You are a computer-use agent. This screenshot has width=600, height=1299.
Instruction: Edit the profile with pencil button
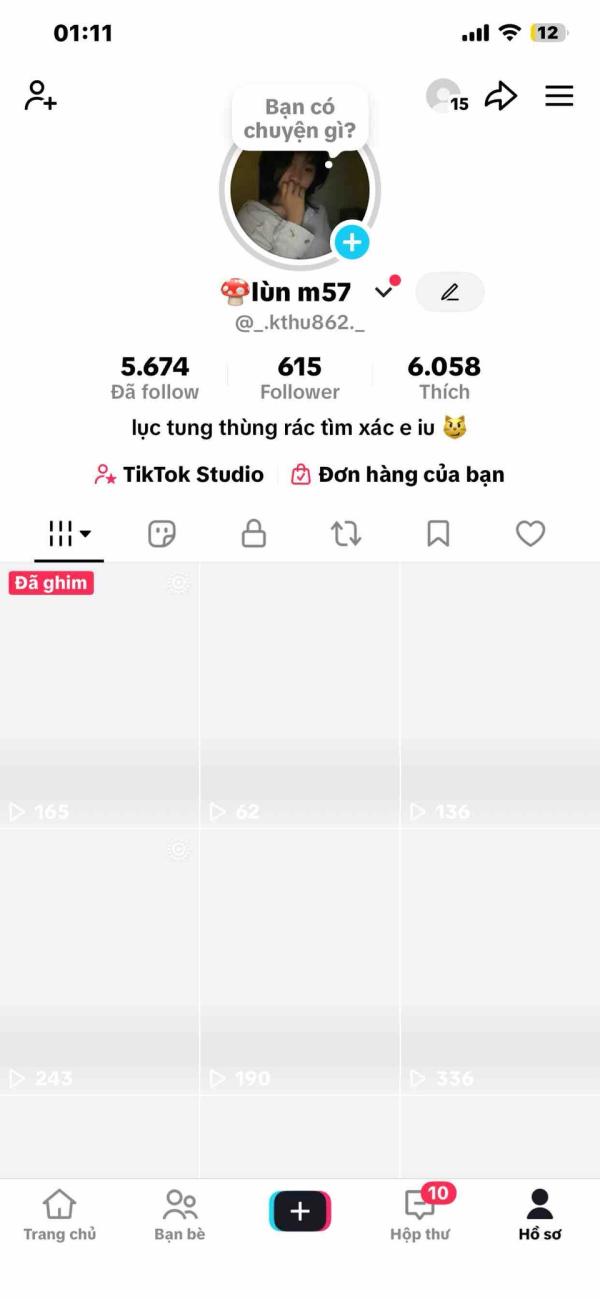pyautogui.click(x=450, y=292)
